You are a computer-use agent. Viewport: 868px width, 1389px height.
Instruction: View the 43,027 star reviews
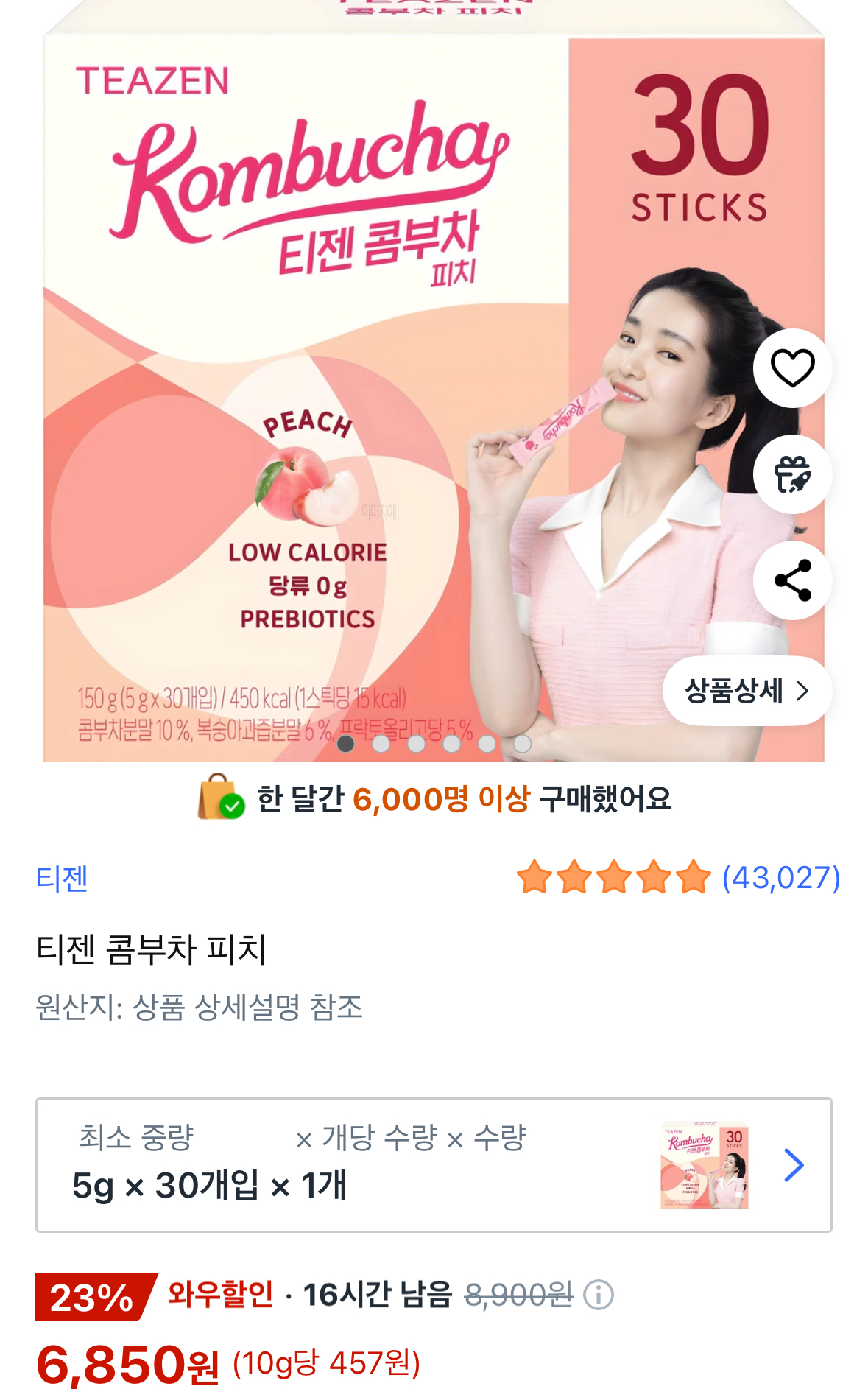pos(678,878)
